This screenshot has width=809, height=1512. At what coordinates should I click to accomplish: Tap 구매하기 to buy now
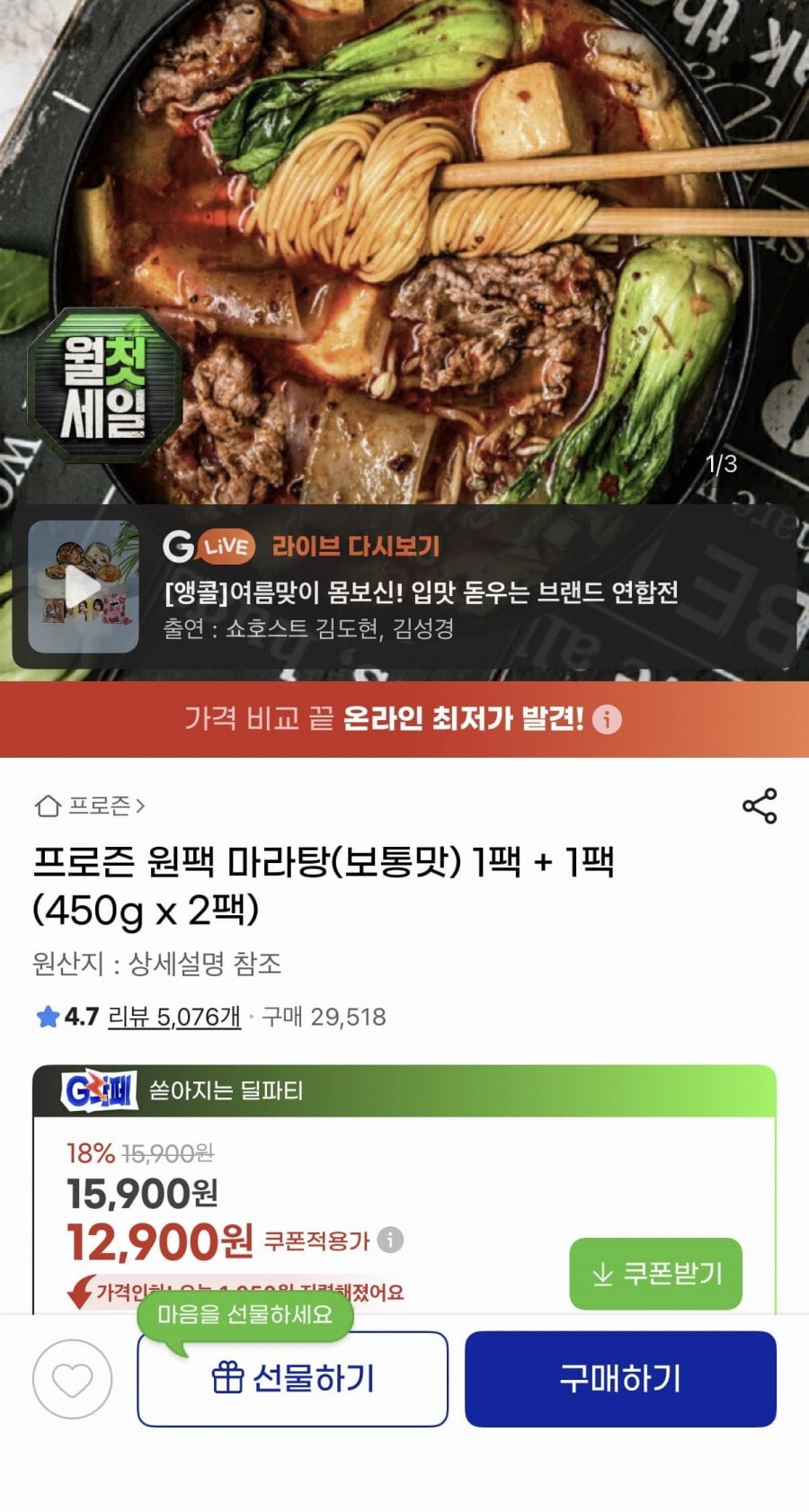620,1379
